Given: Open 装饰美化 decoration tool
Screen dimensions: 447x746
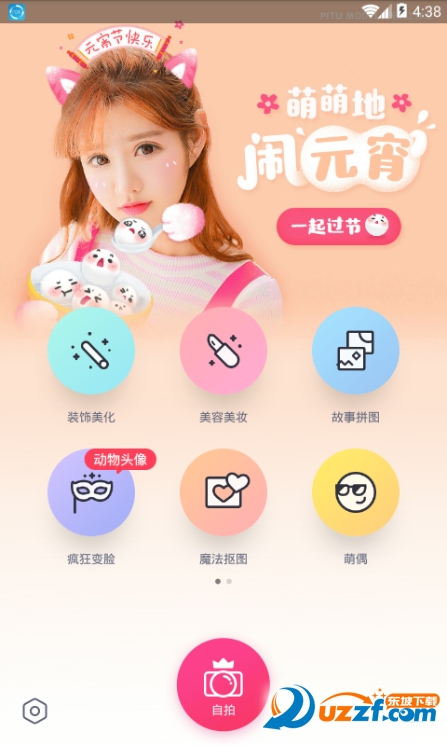Looking at the screenshot, I should 91,351.
